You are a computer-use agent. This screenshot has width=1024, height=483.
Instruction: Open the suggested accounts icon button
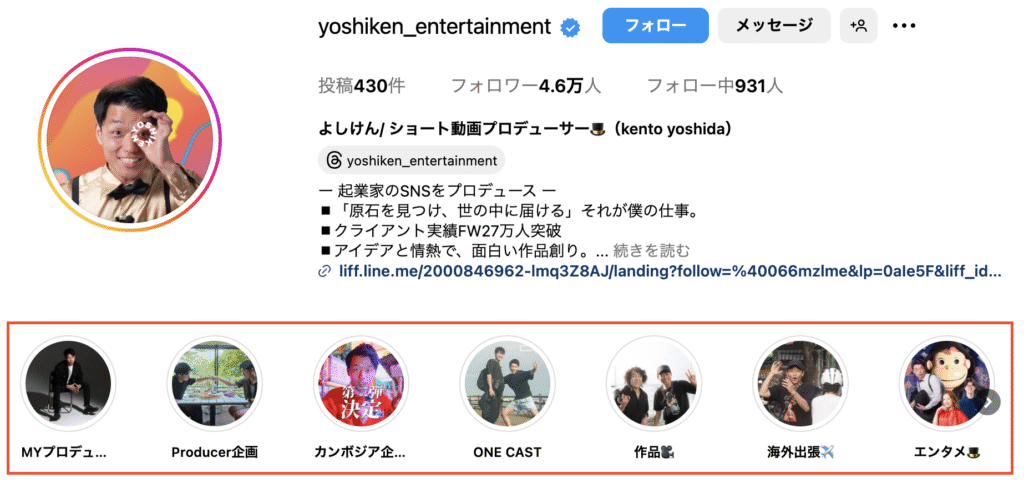coord(859,26)
